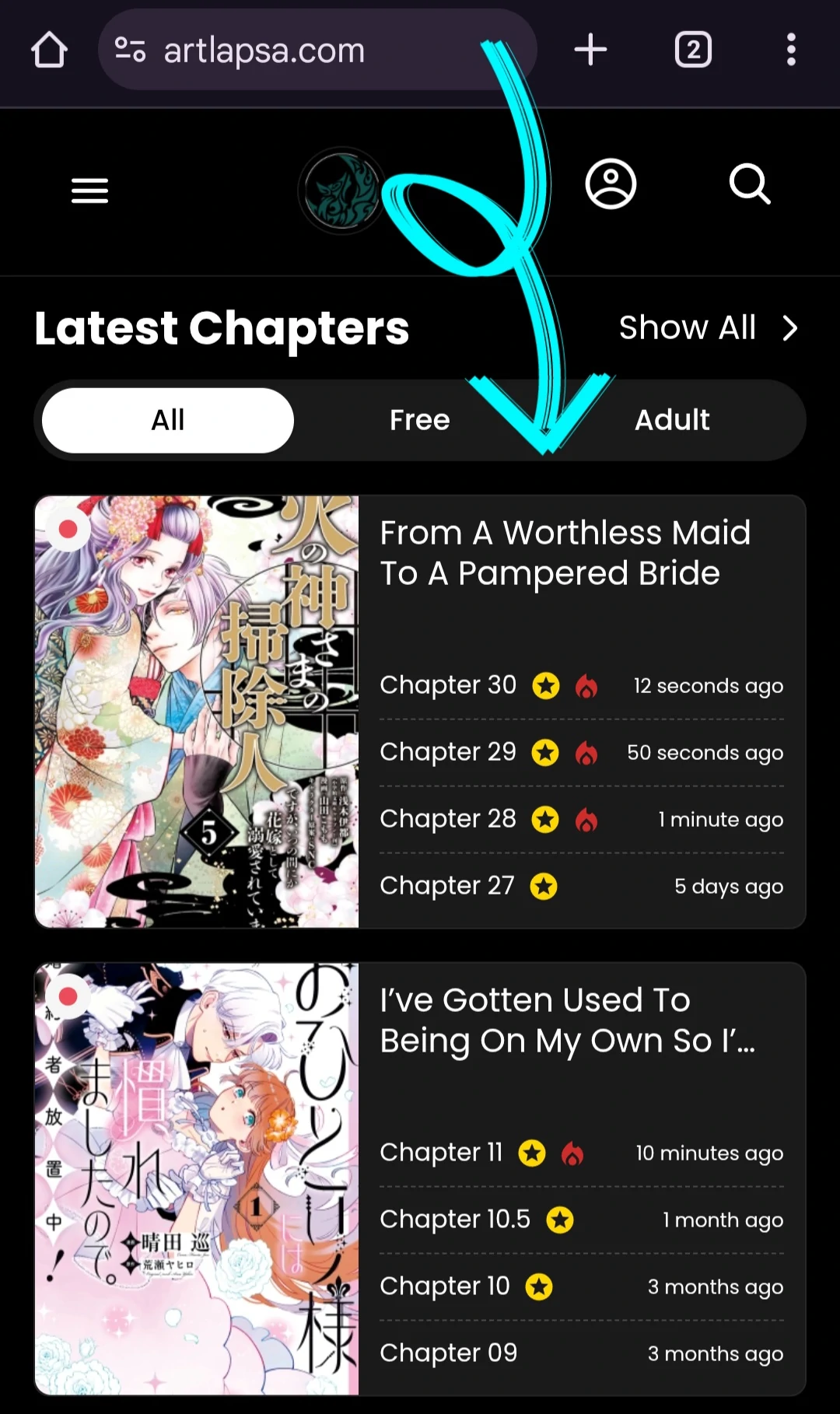Select the All filter option
840x1414 pixels.
point(166,420)
